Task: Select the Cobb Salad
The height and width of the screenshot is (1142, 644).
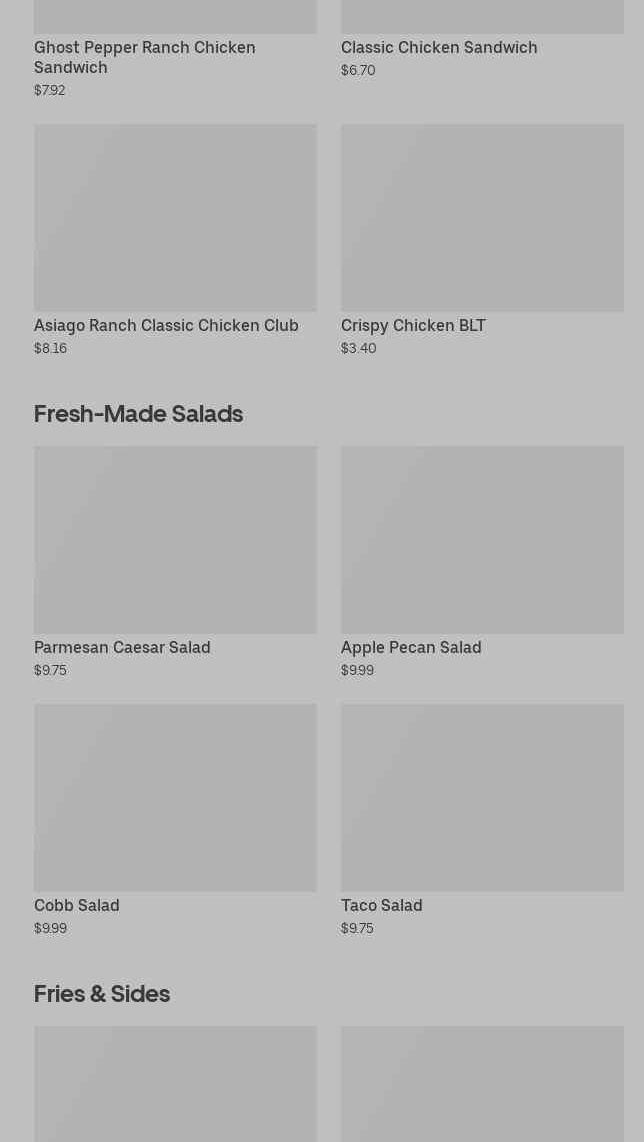Action: point(175,798)
